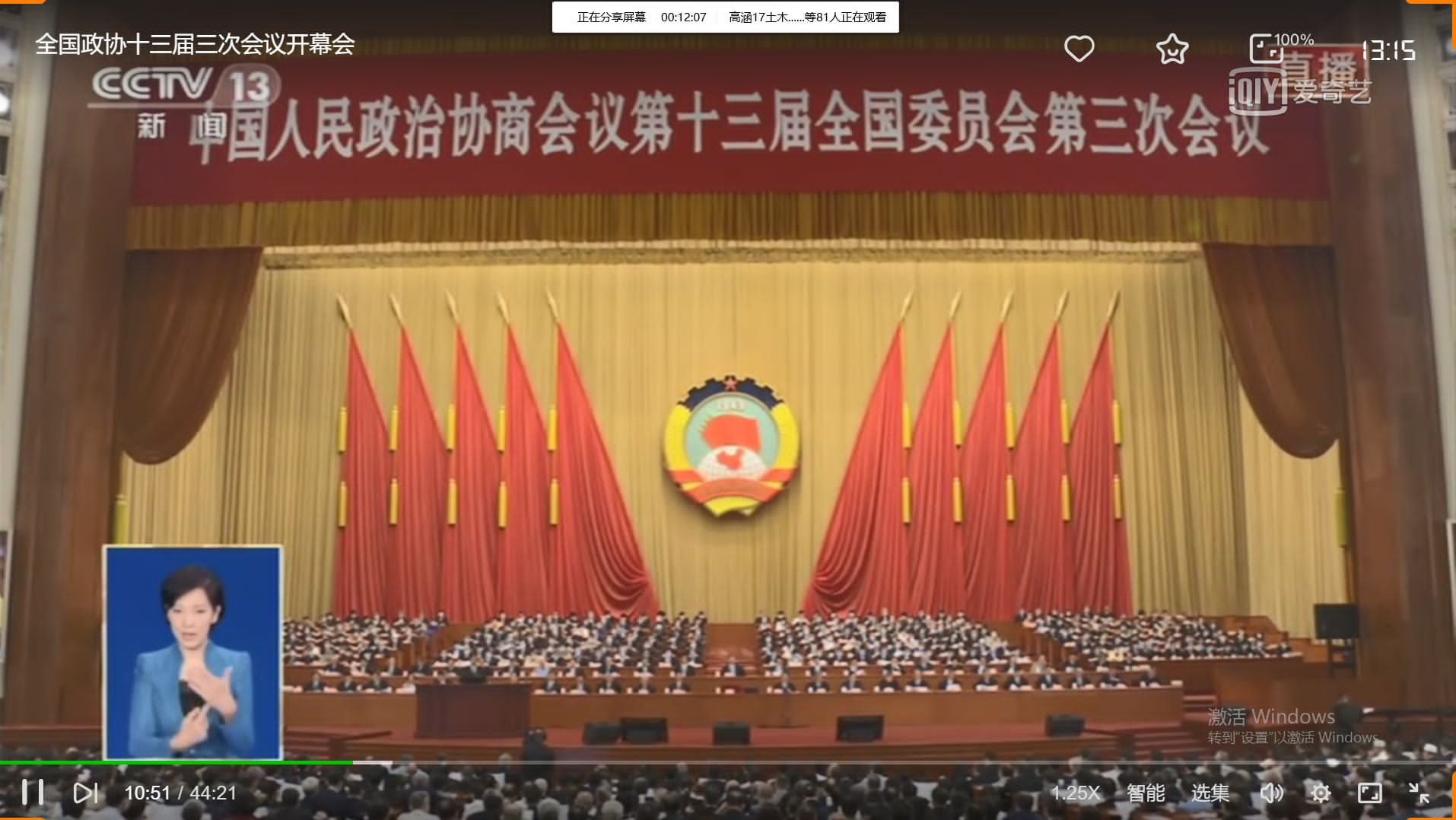The width and height of the screenshot is (1456, 820).
Task: Change the 1.25X playback speed
Action: (1075, 793)
